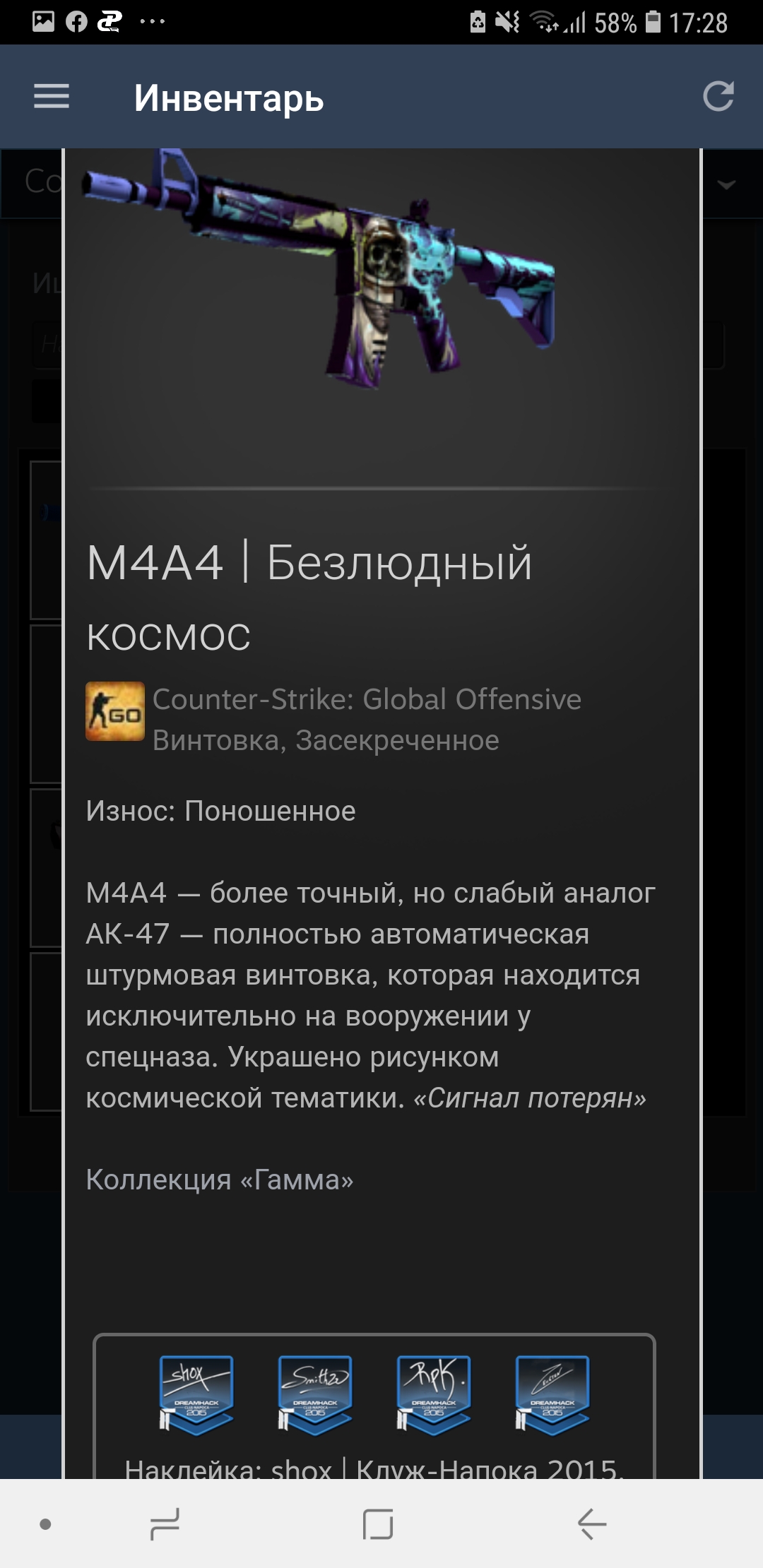Go back using the system back button
Image resolution: width=763 pixels, height=1568 pixels.
[x=591, y=1524]
